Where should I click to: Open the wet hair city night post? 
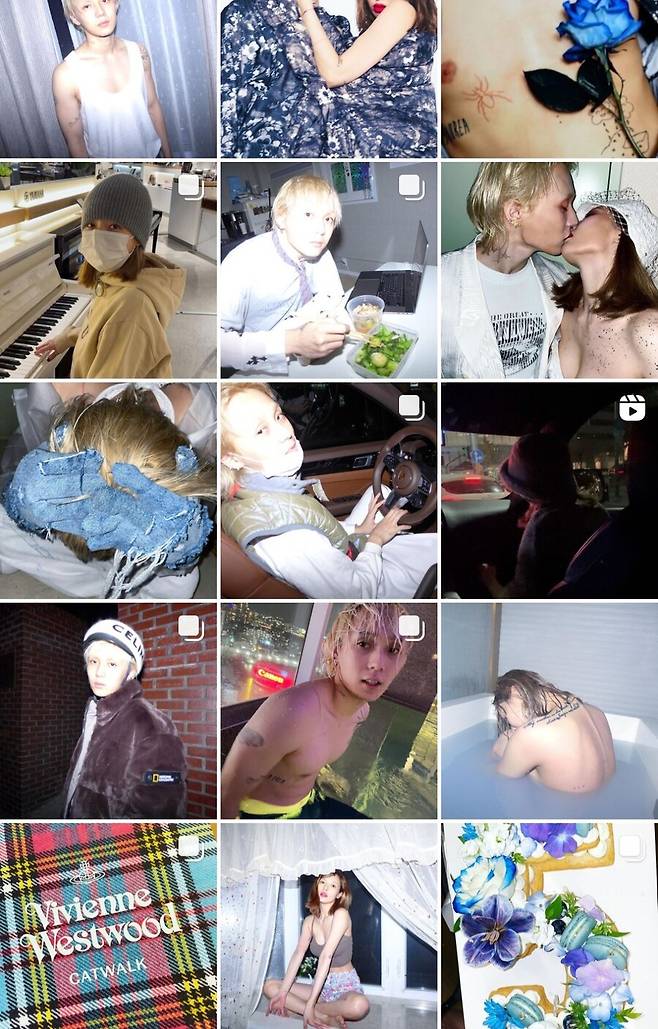click(x=329, y=710)
